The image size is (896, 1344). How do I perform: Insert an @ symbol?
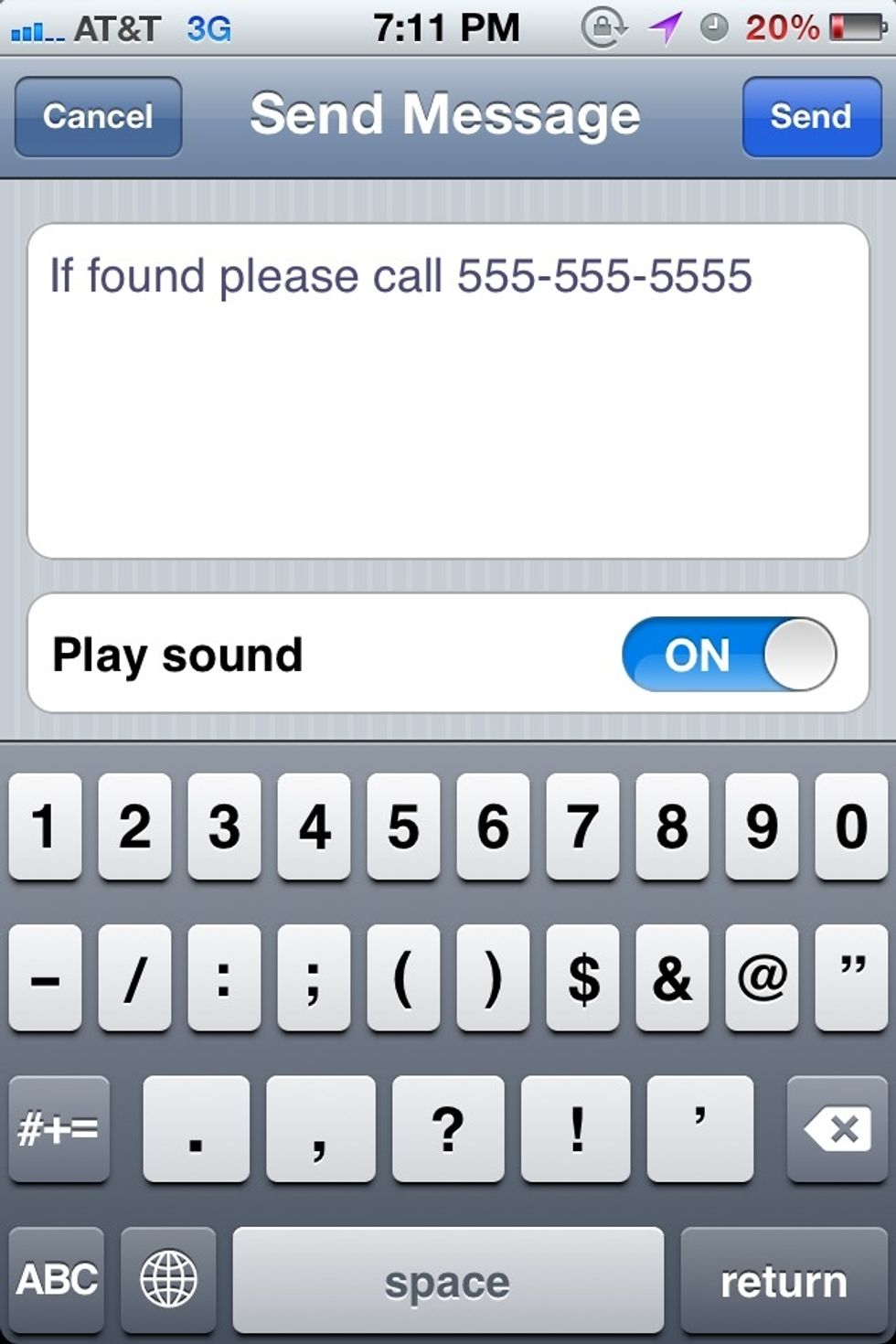[x=762, y=978]
